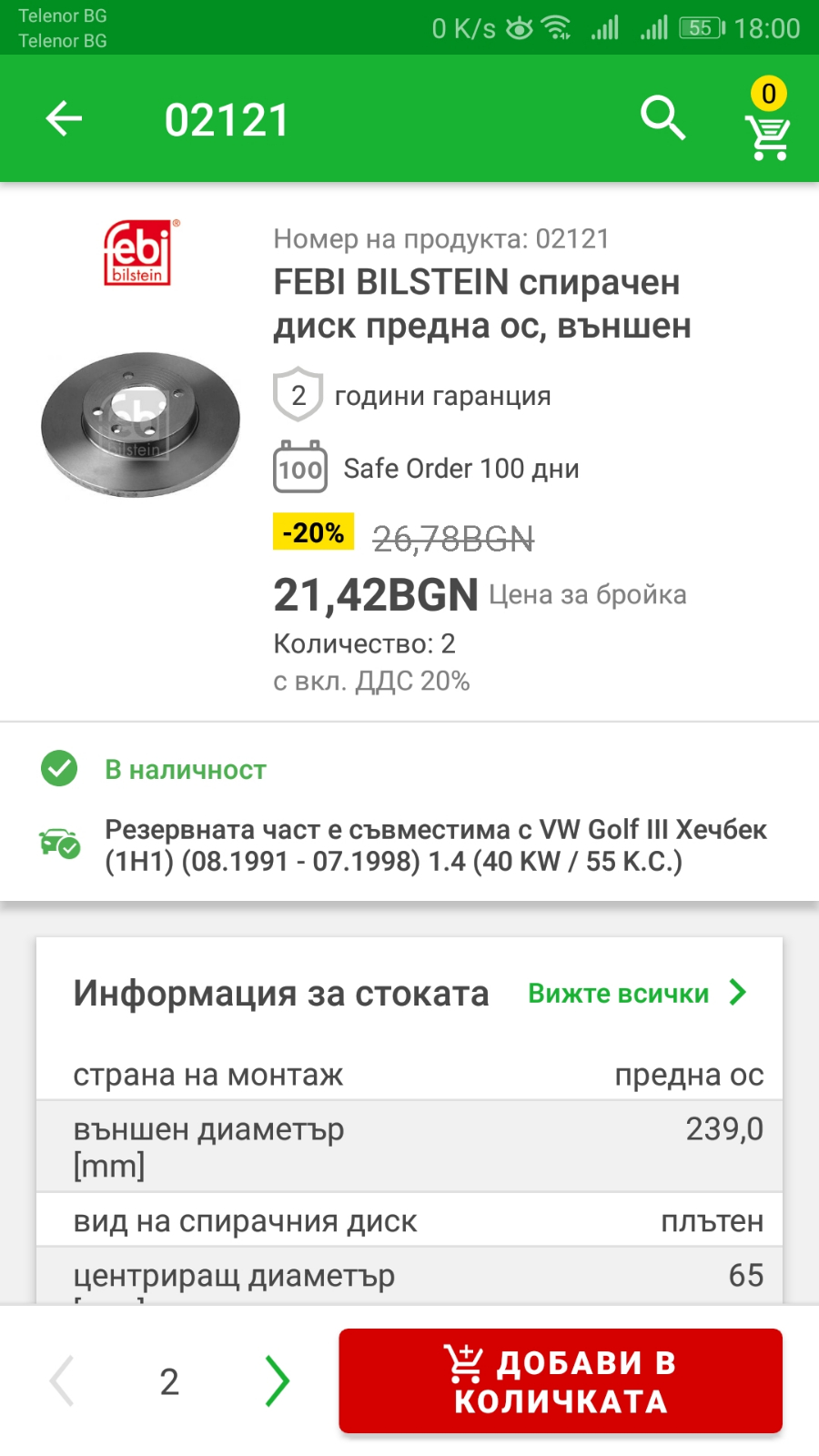The width and height of the screenshot is (819, 1456).
Task: Open the brake disc product image
Action: point(141,424)
